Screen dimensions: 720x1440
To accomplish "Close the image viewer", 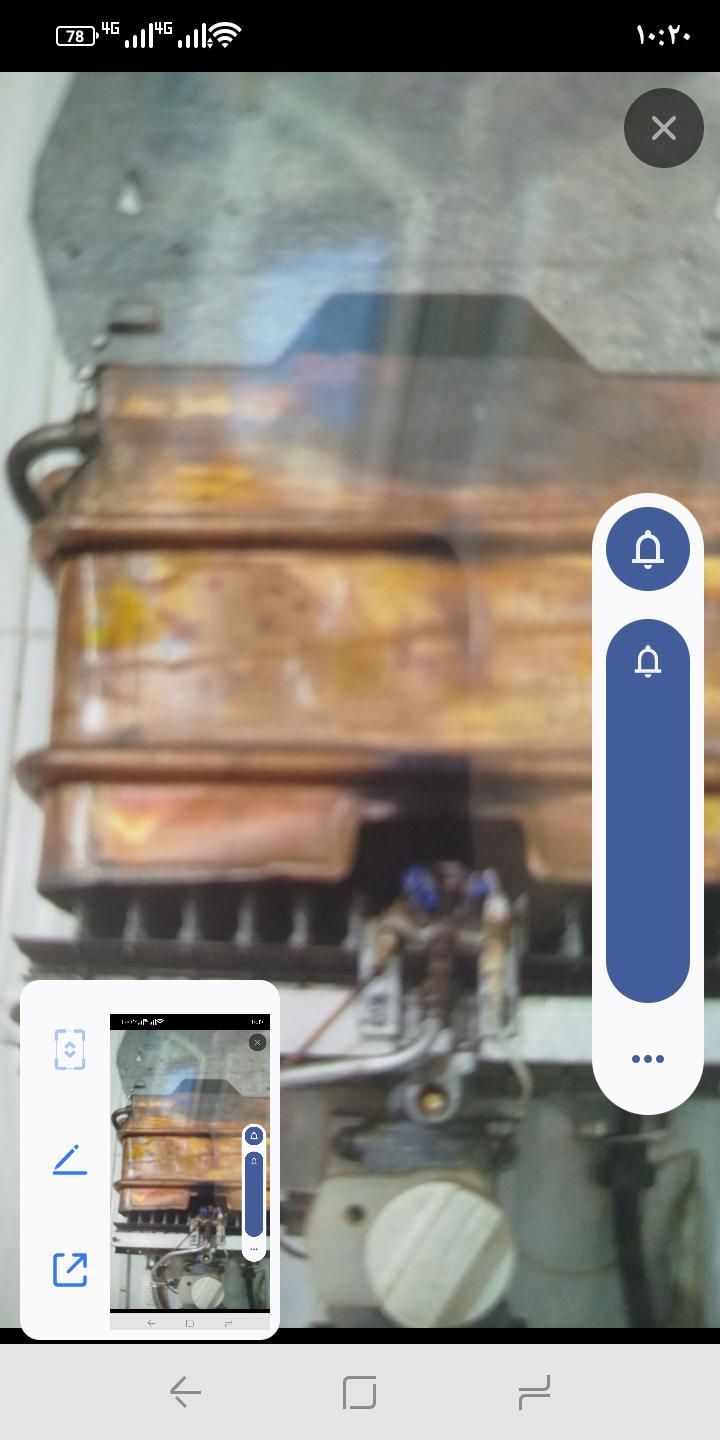I will tap(663, 128).
